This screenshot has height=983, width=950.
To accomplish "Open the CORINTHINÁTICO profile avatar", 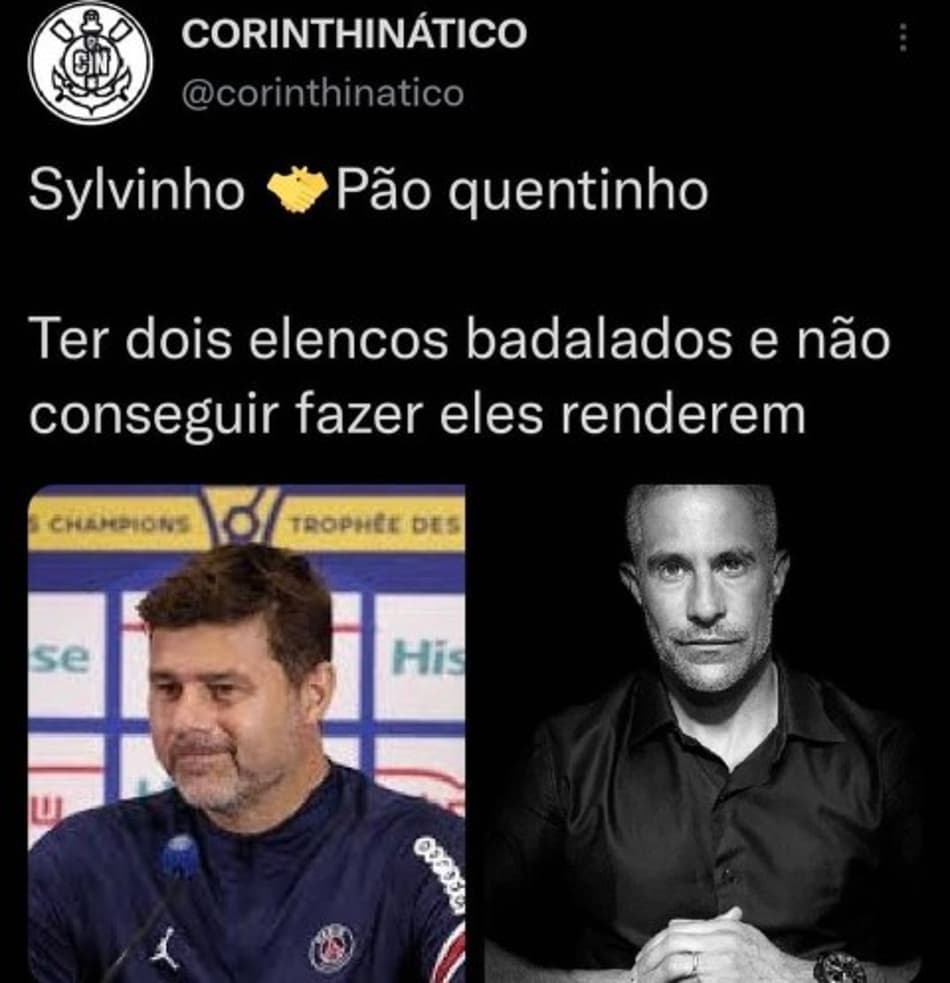I will tap(89, 62).
